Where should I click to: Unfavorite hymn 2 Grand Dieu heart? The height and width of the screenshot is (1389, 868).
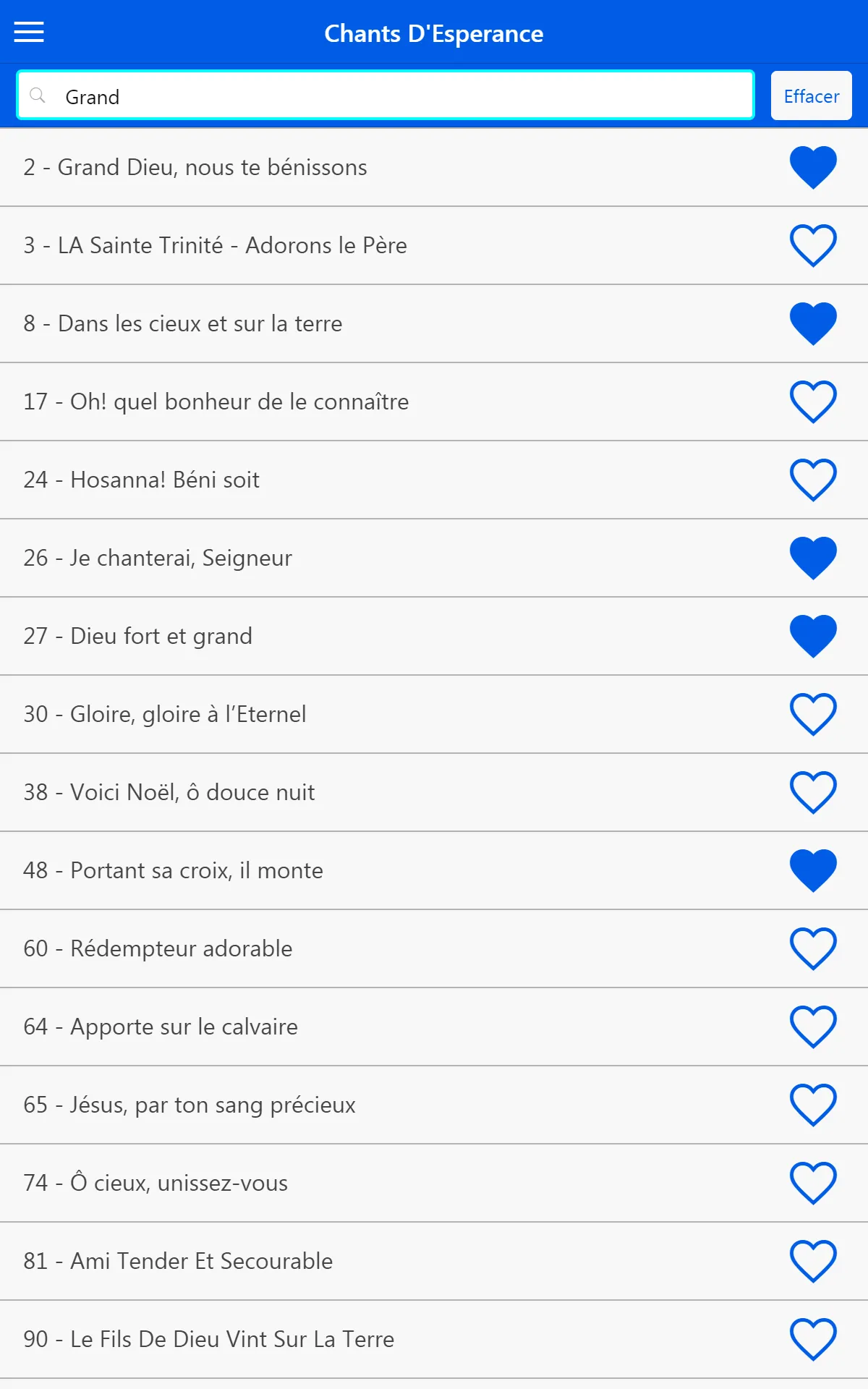tap(813, 168)
